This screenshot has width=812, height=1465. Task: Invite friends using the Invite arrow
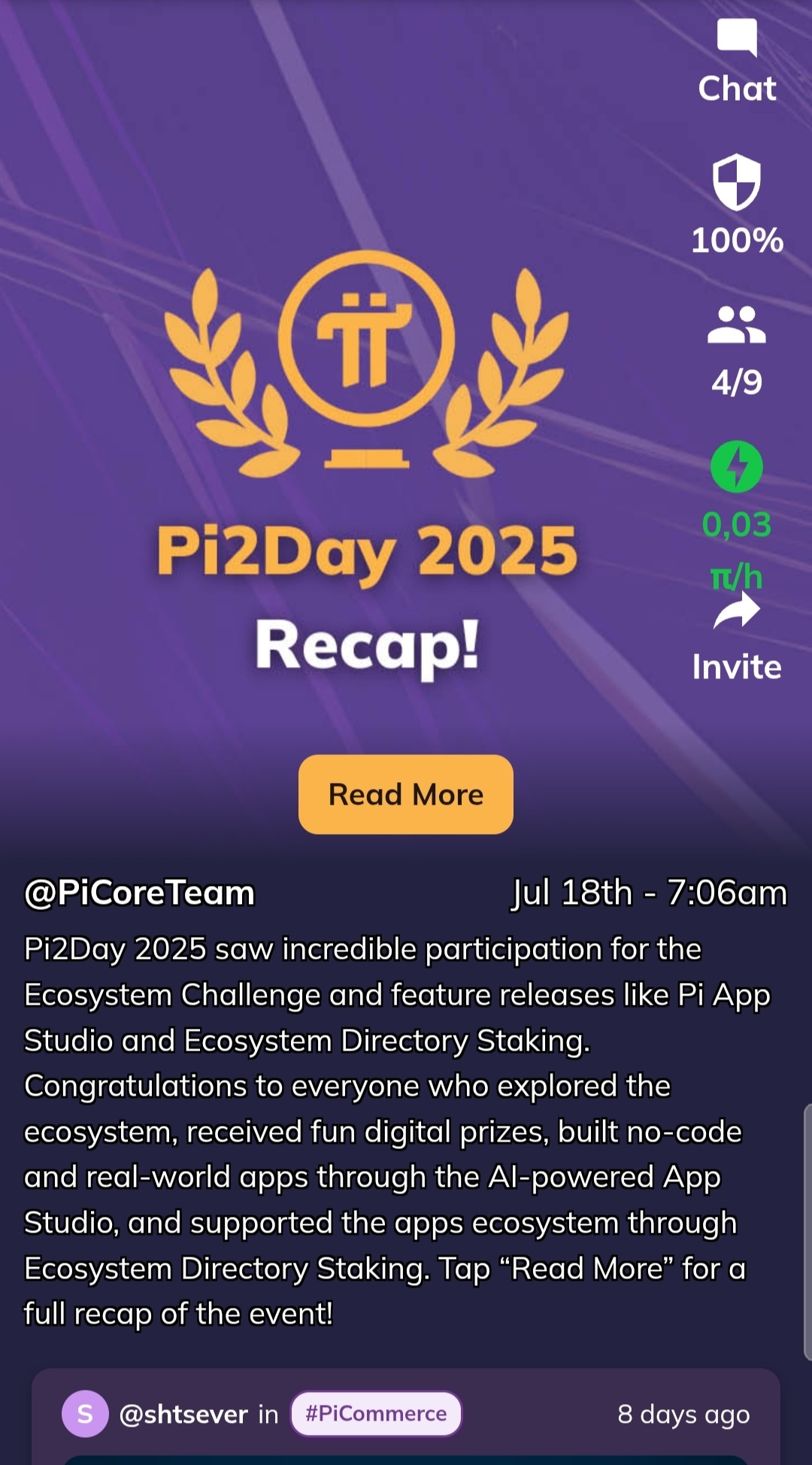click(x=737, y=611)
